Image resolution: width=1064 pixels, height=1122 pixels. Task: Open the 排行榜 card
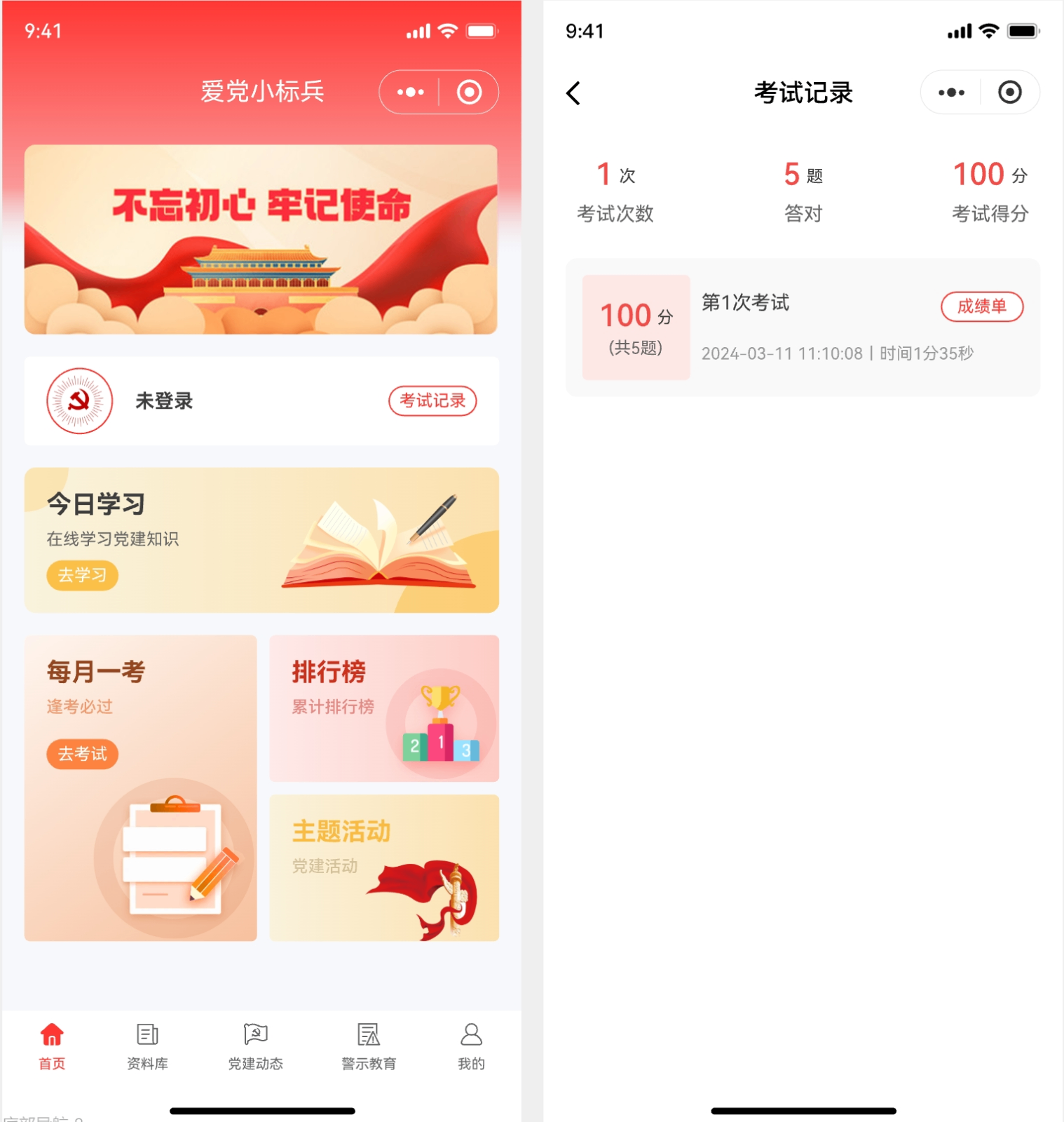click(x=384, y=708)
